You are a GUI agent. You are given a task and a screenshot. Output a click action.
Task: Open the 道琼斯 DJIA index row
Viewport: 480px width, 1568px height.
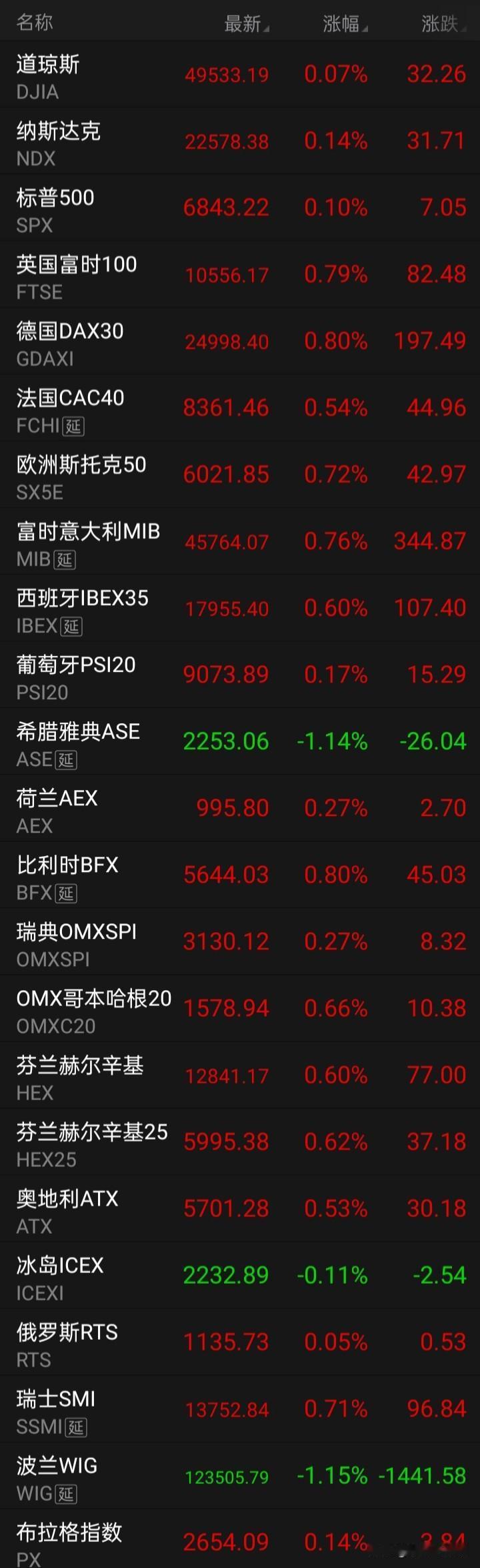click(240, 74)
